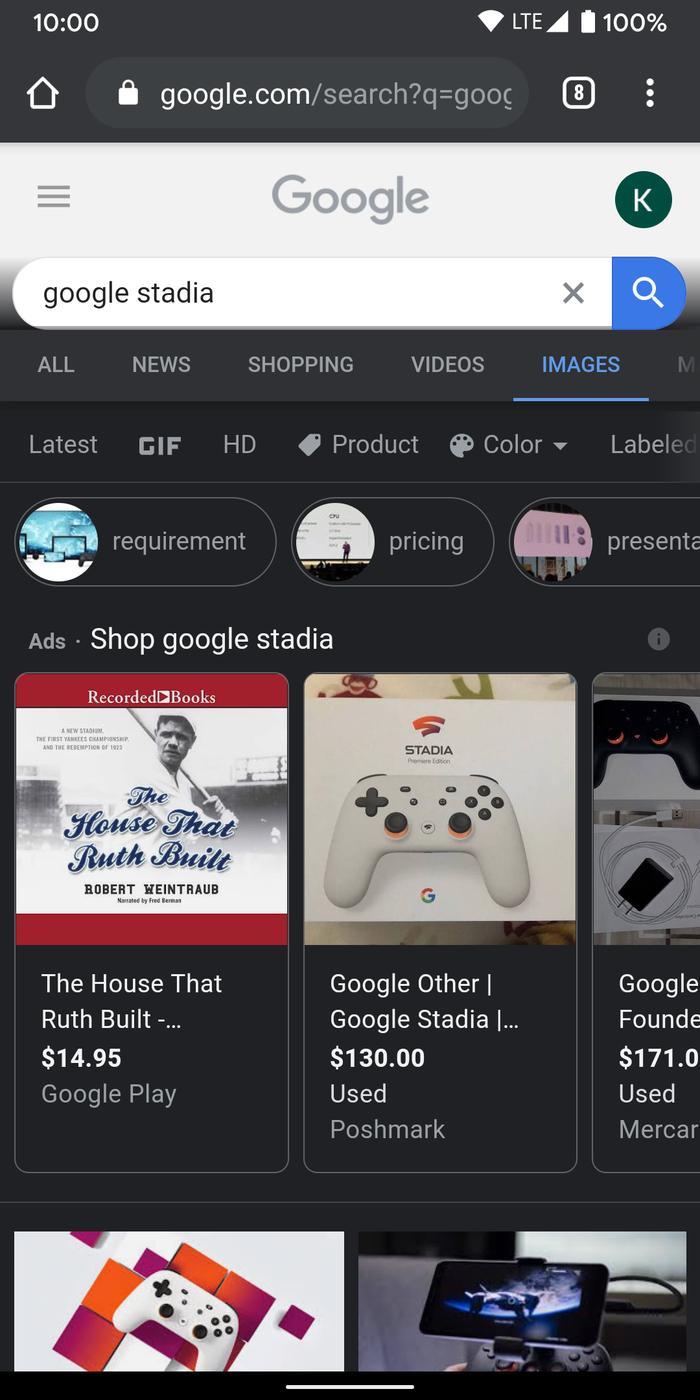Image resolution: width=700 pixels, height=1400 pixels.
Task: Open the Google hamburger menu
Action: (54, 197)
